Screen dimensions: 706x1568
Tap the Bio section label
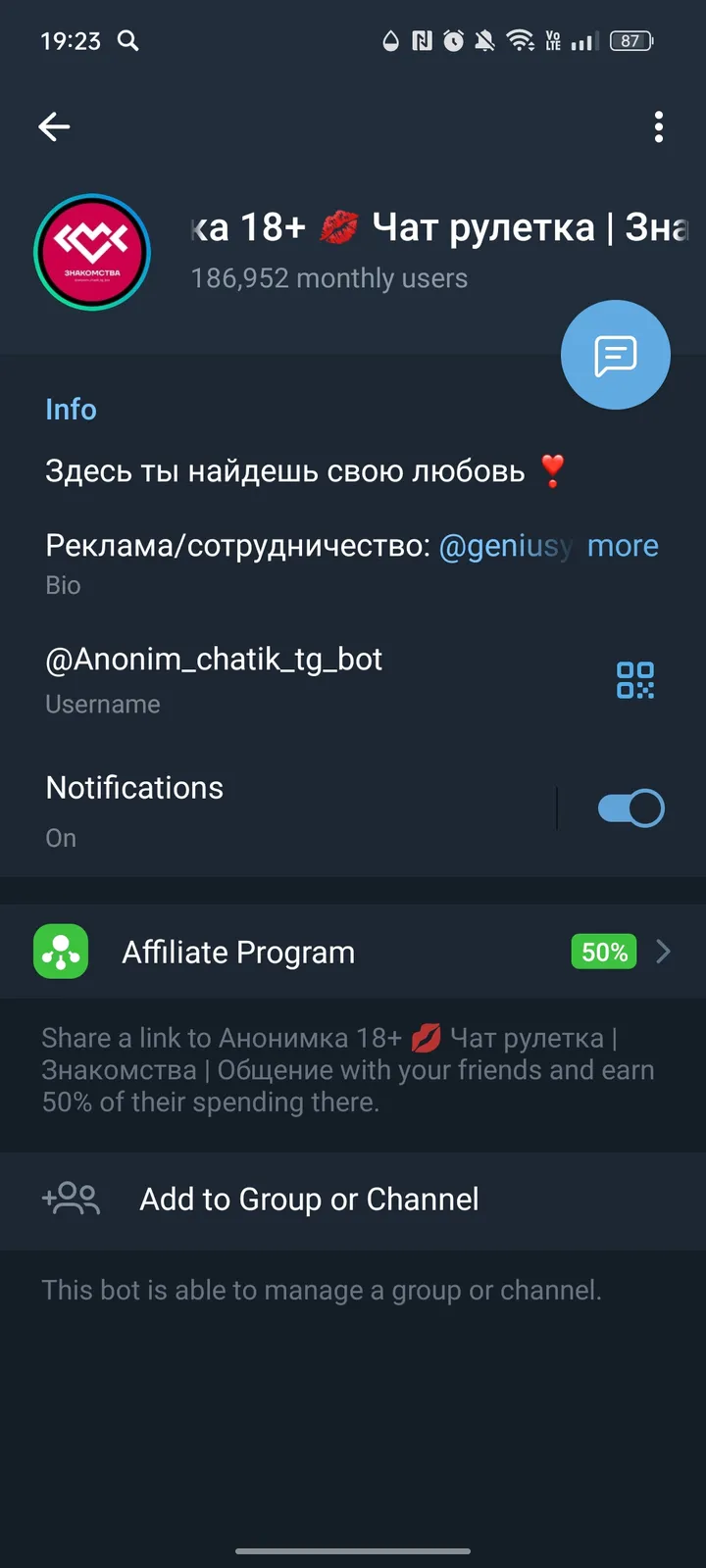(63, 585)
